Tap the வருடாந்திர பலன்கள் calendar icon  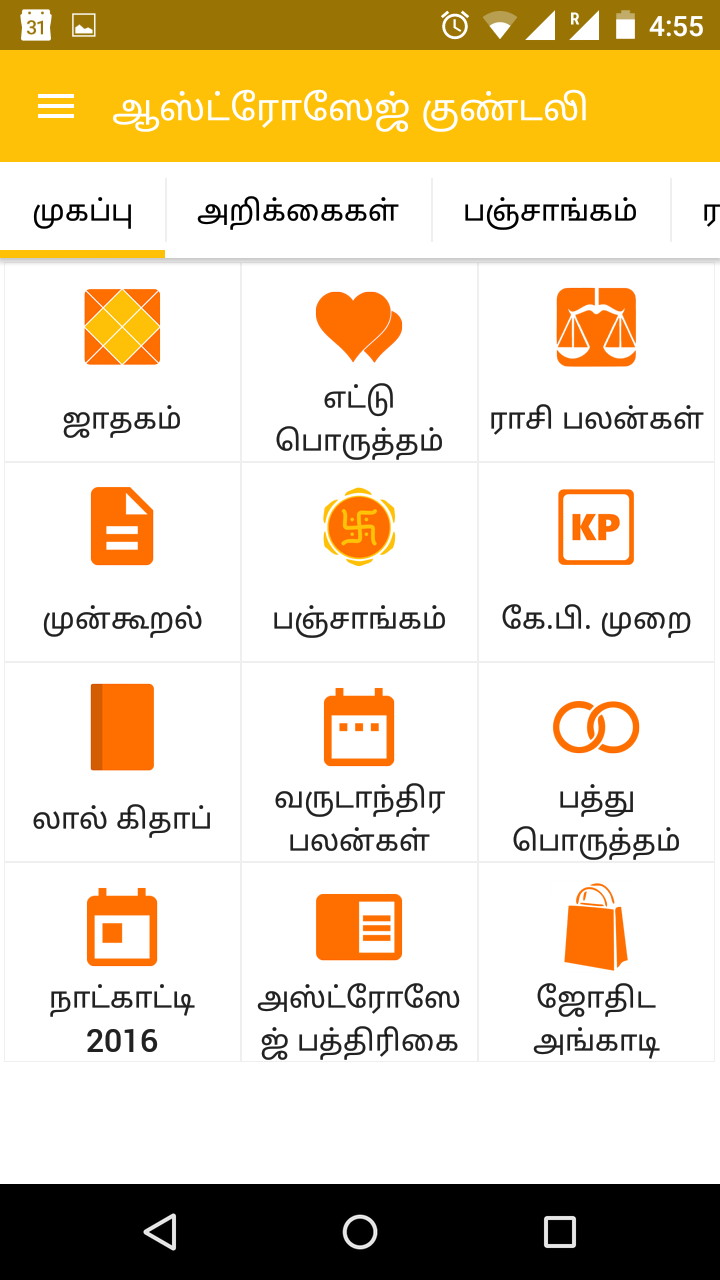click(x=358, y=725)
